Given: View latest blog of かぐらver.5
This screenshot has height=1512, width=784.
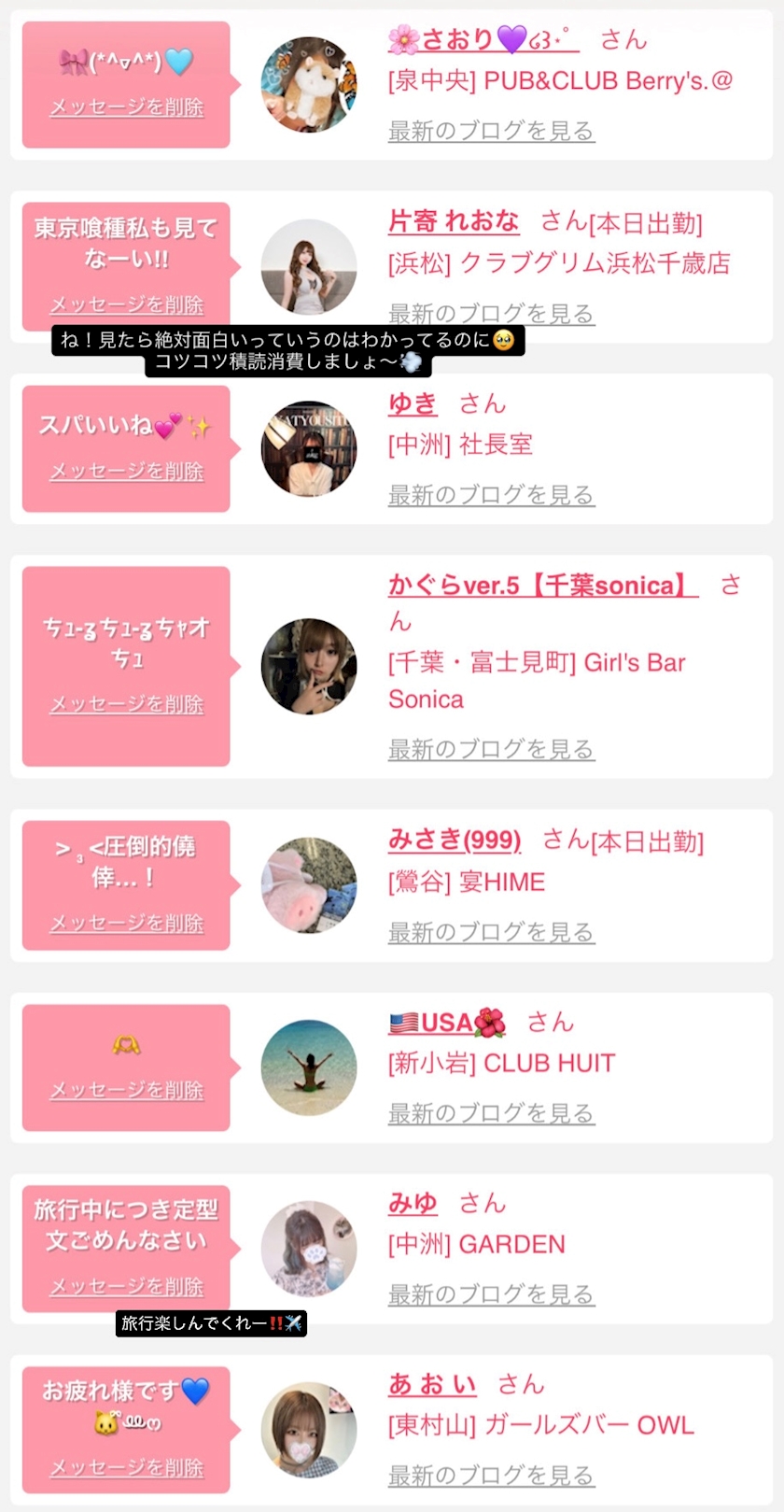Looking at the screenshot, I should tap(491, 749).
